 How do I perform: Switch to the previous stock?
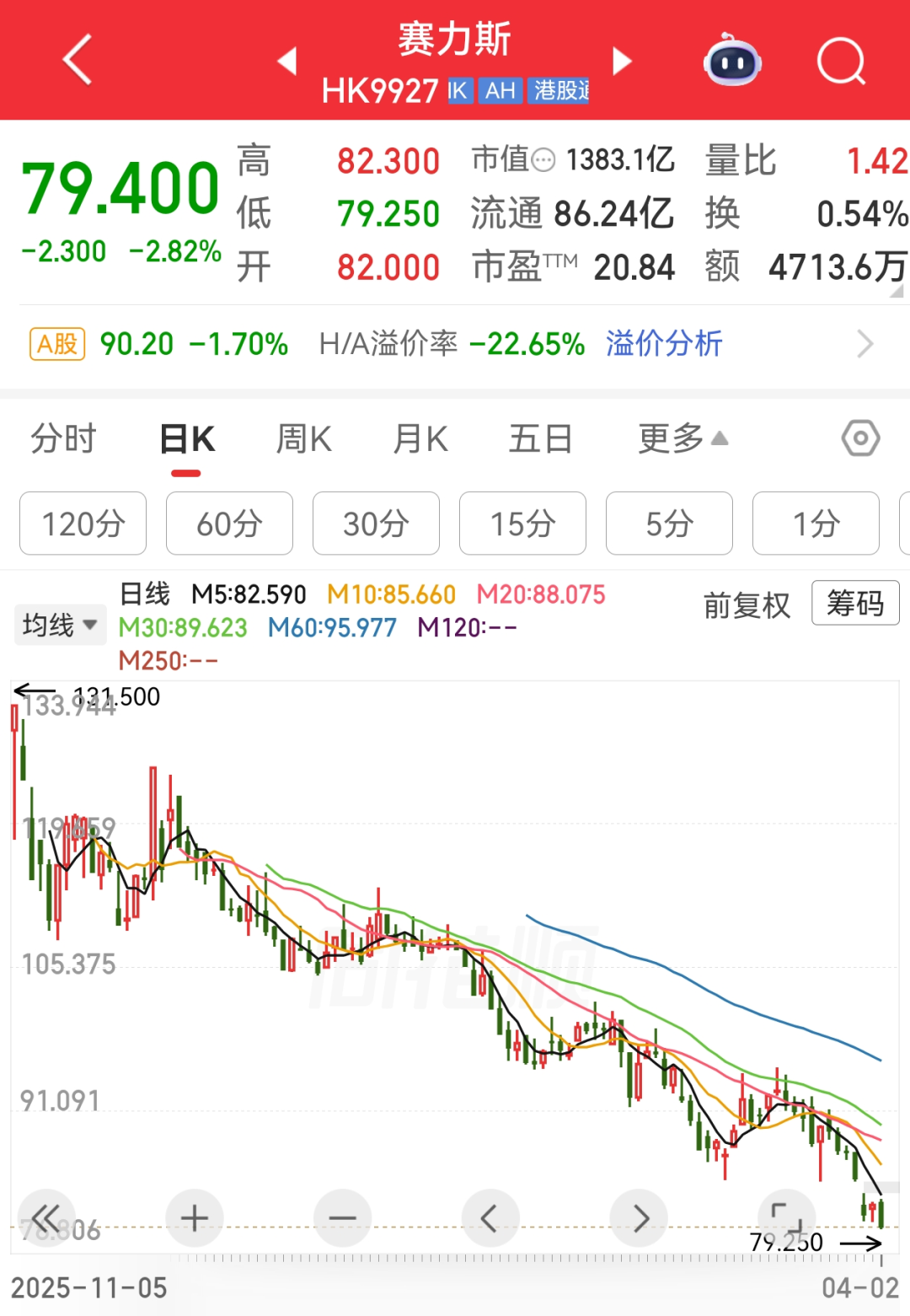pos(287,61)
